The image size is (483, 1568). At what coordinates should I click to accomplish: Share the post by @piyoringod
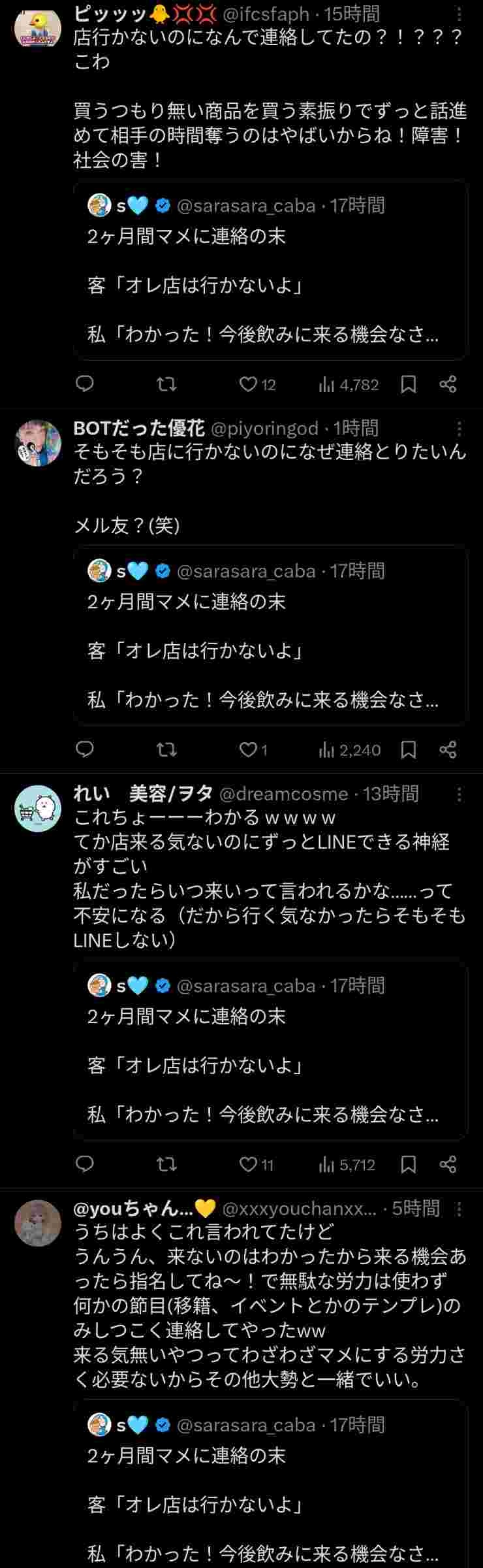[448, 749]
